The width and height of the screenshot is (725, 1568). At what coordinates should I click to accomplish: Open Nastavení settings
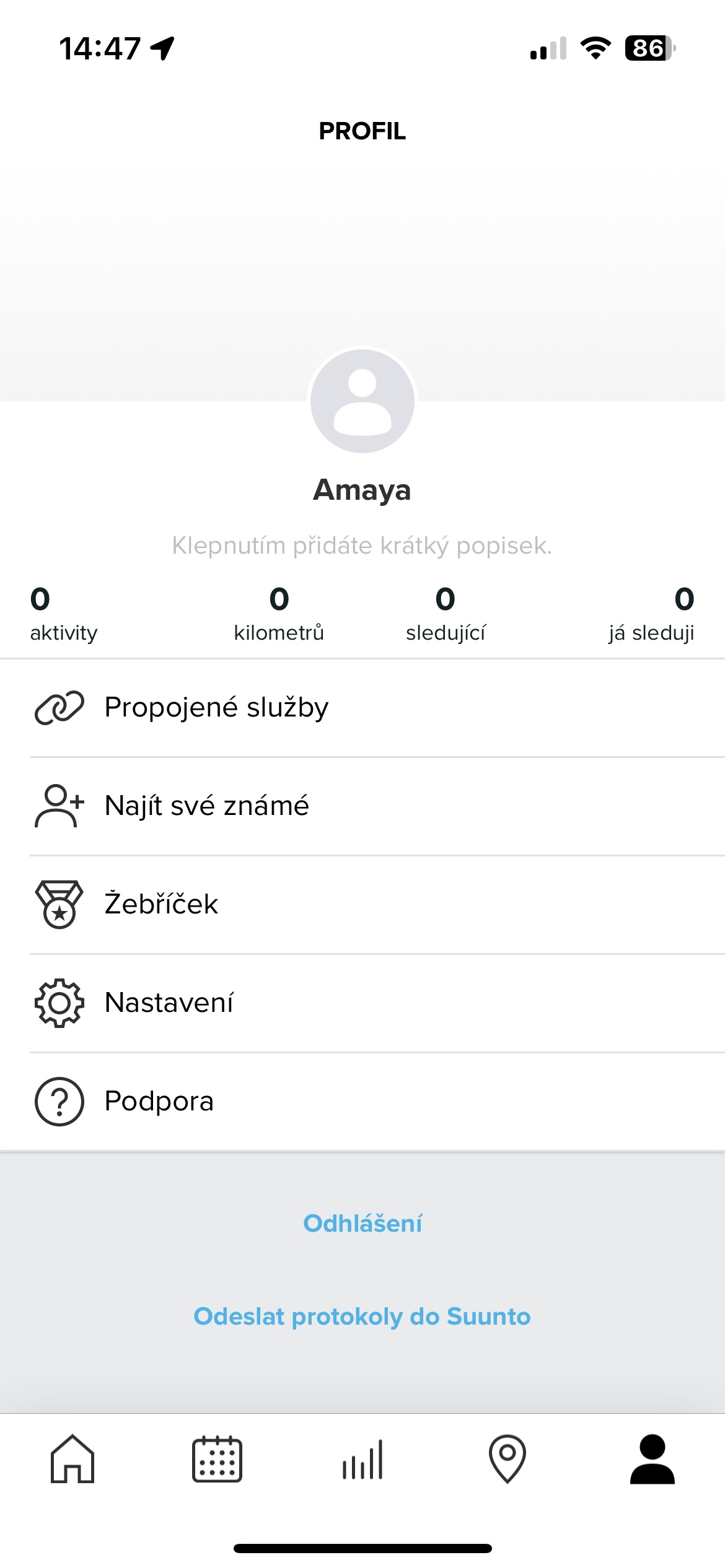(x=362, y=1003)
